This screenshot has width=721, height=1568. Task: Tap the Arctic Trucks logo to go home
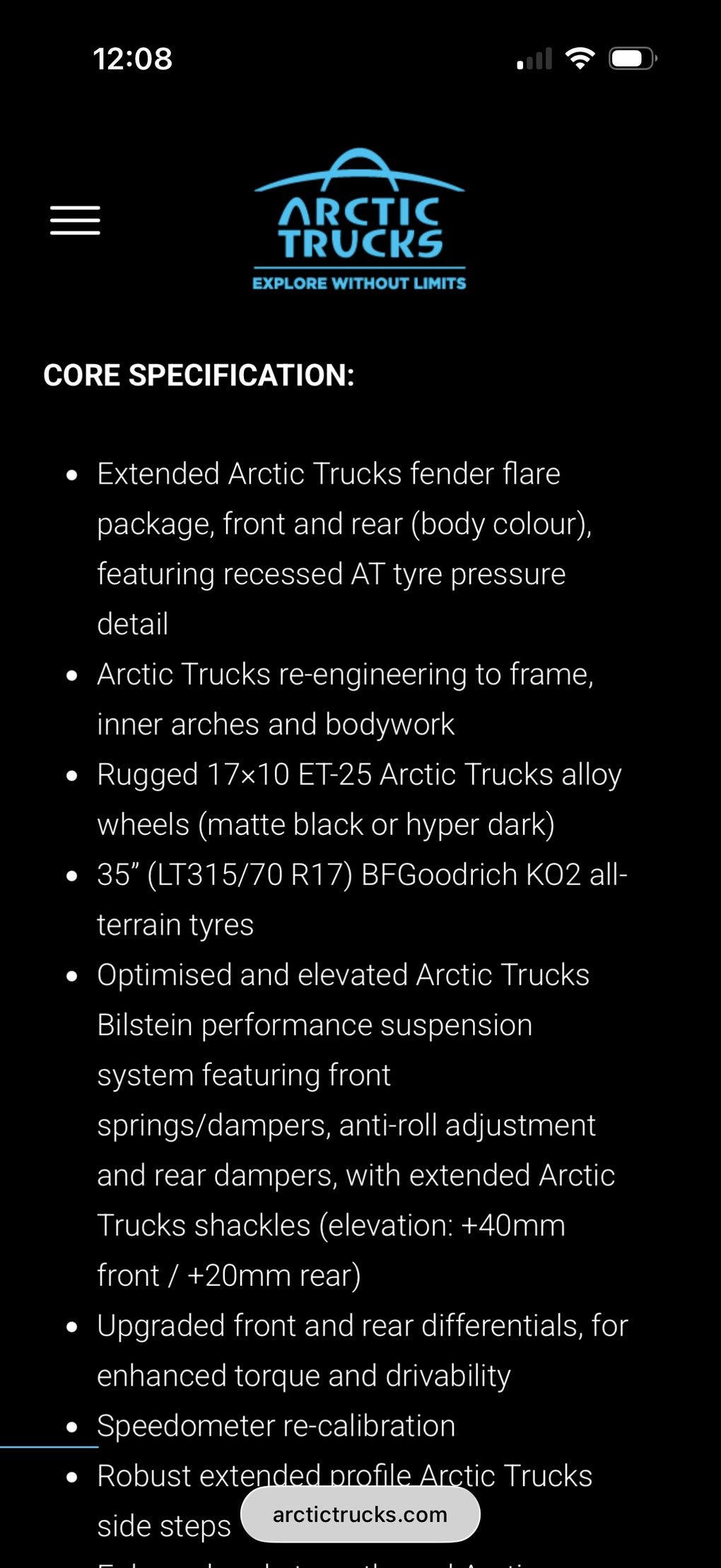click(x=359, y=219)
